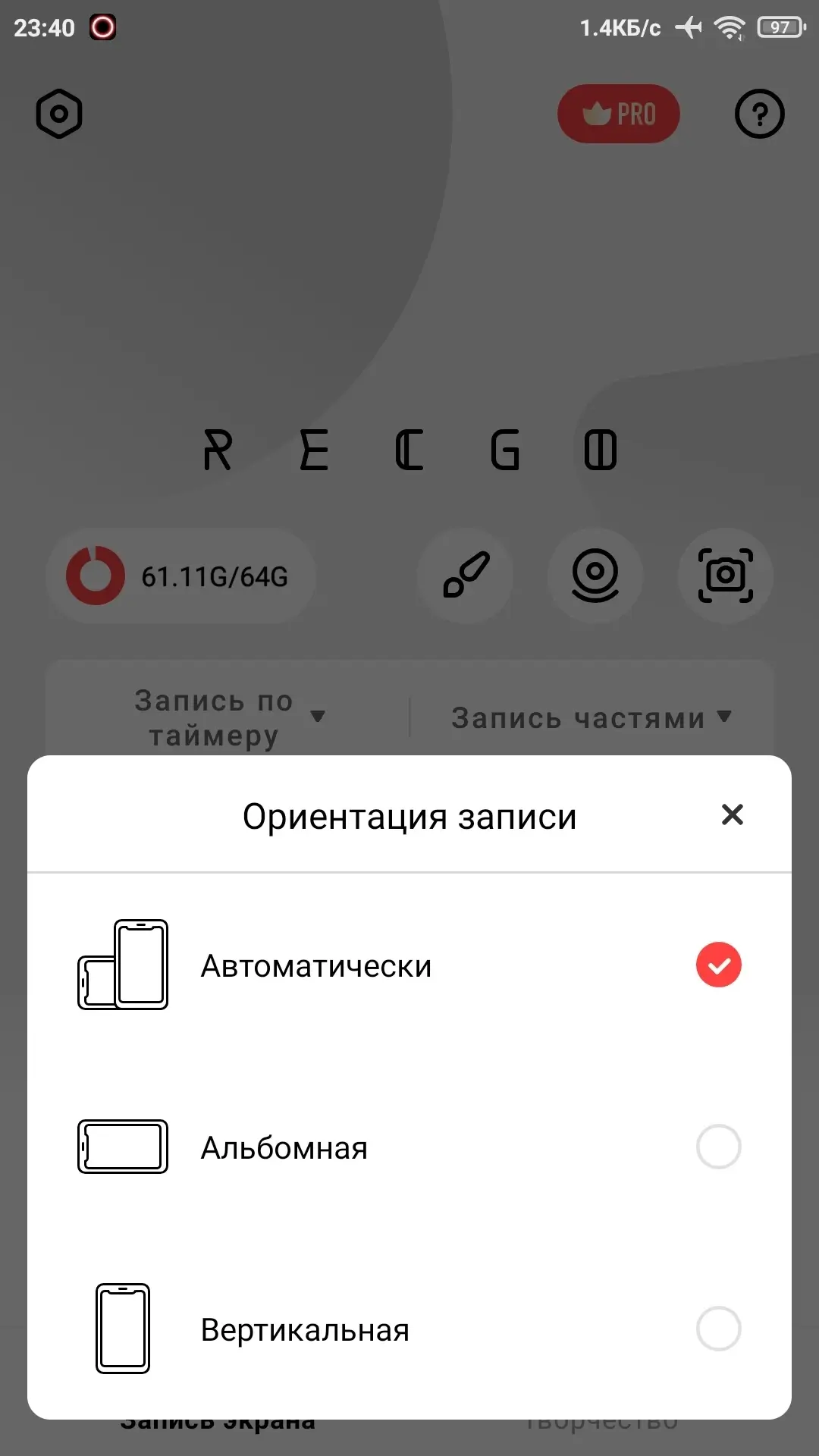Close the recording orientation dialog
Screen dimensions: 819x1456
point(732,814)
